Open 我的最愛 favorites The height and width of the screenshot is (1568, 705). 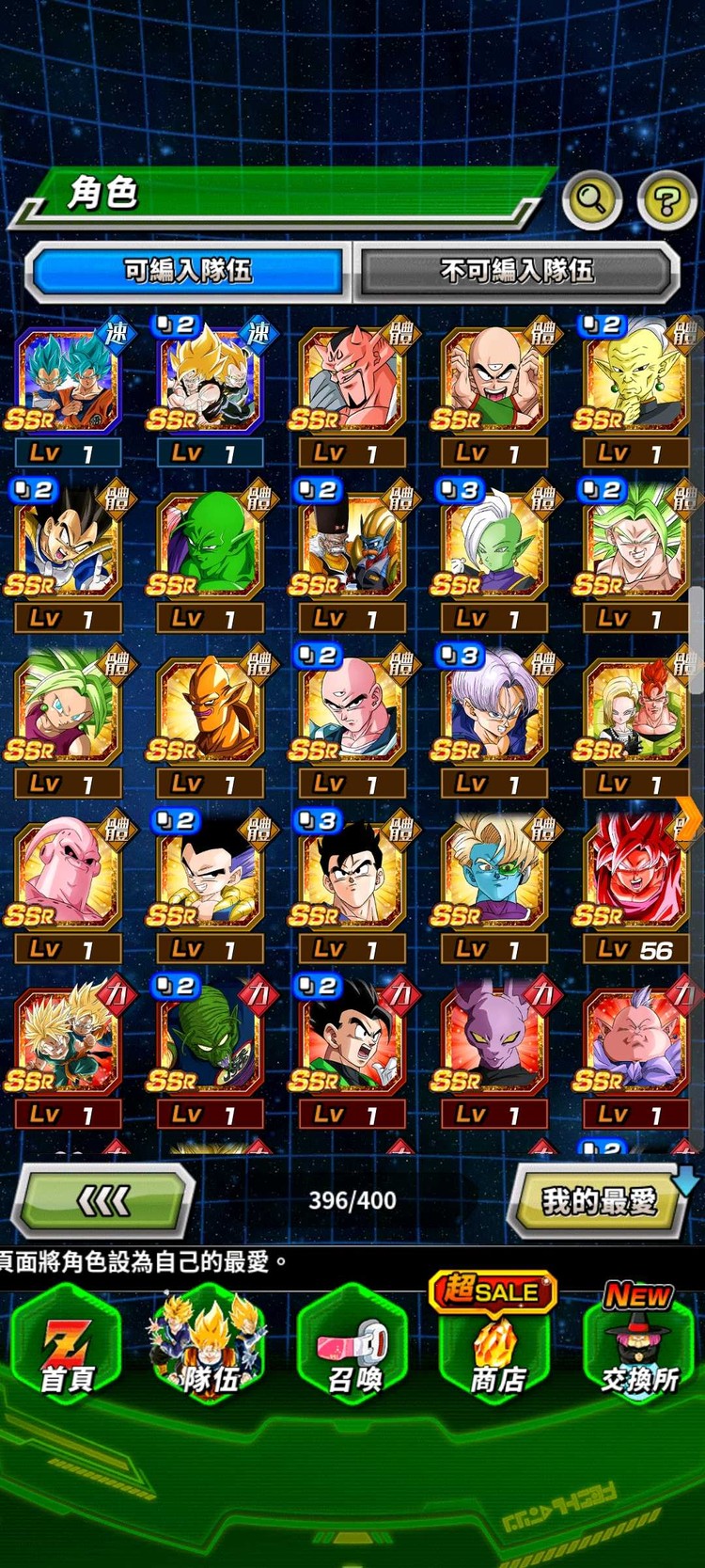point(599,1201)
